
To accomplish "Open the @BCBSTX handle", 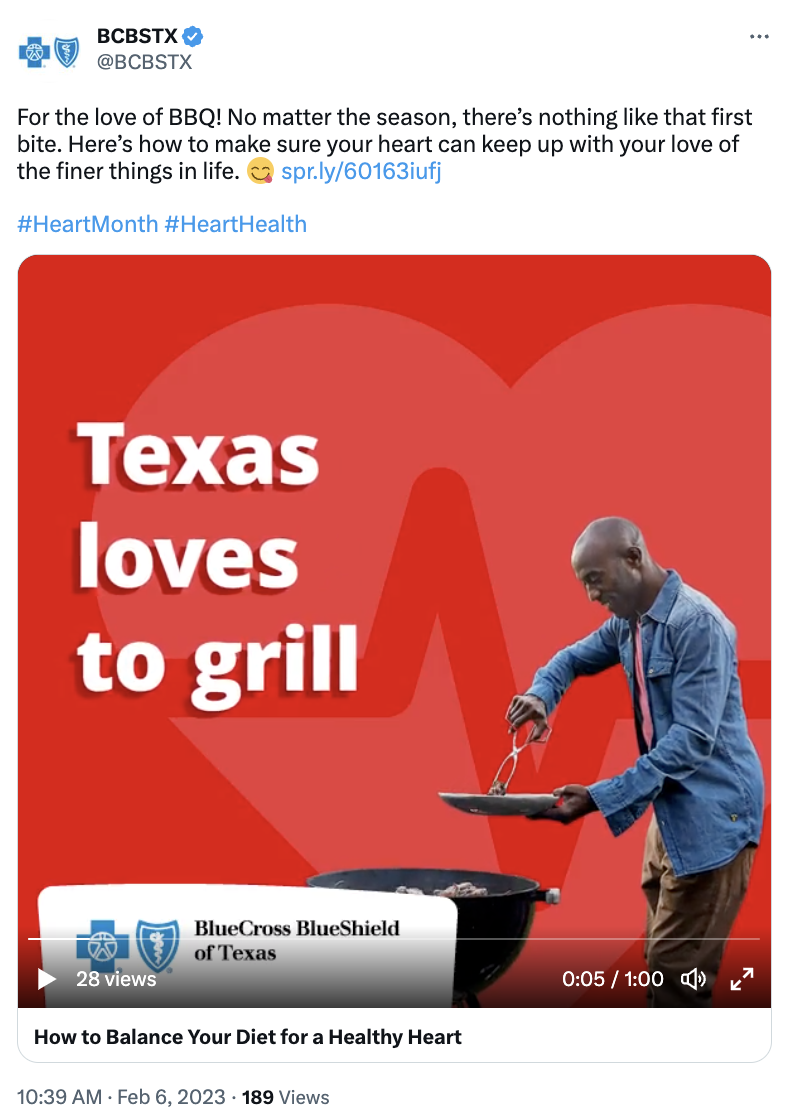I will [x=144, y=62].
